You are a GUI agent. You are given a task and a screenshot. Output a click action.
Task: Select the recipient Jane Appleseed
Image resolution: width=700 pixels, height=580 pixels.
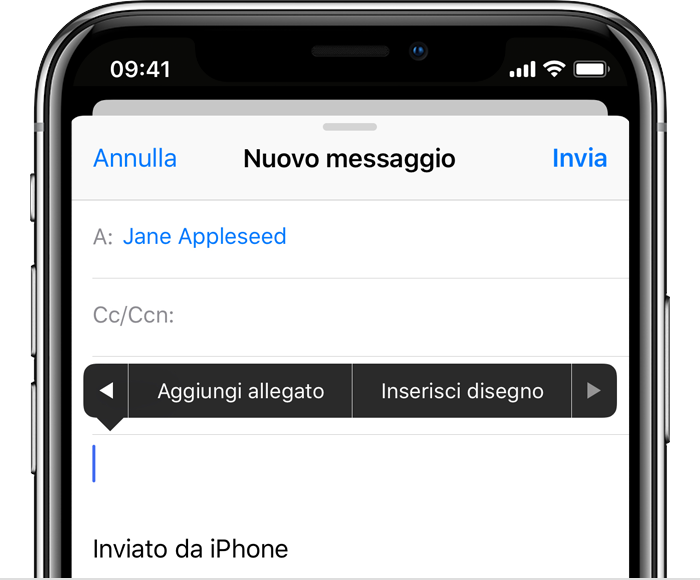(204, 237)
